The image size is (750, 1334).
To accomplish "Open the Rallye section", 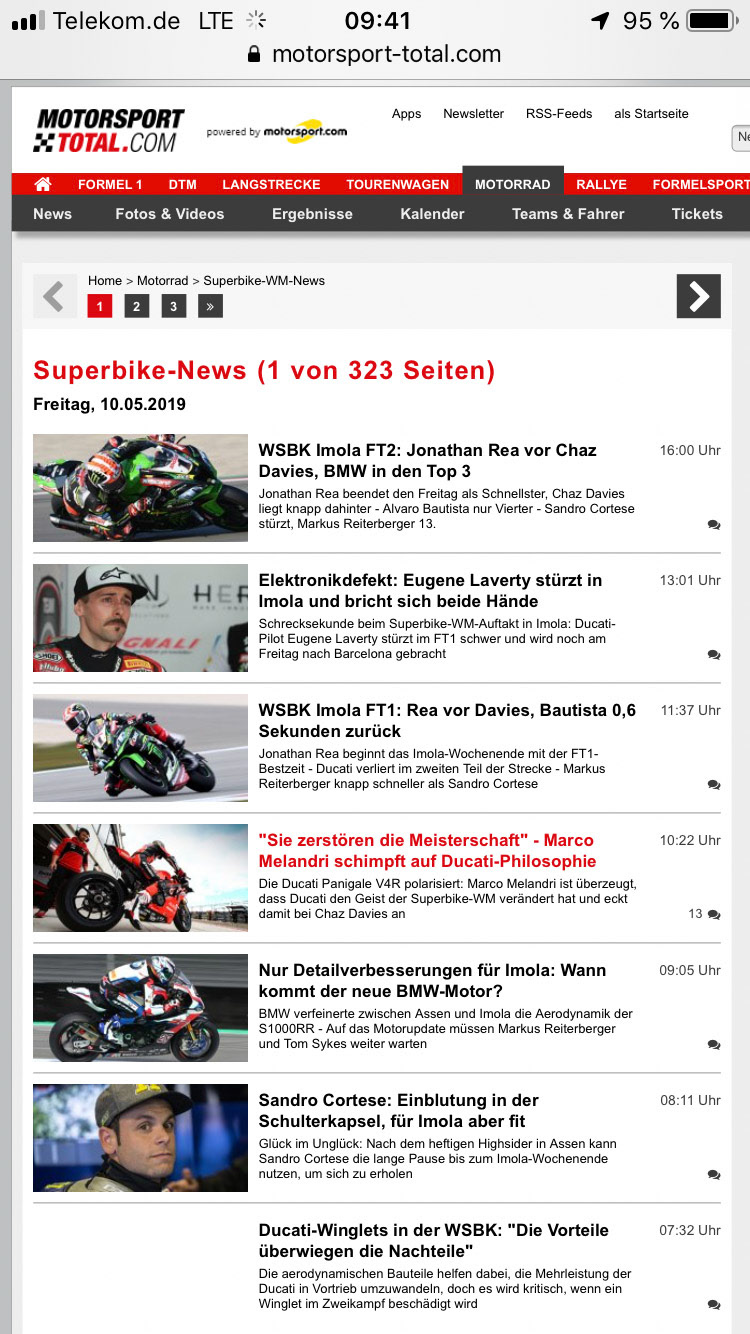I will coord(601,184).
